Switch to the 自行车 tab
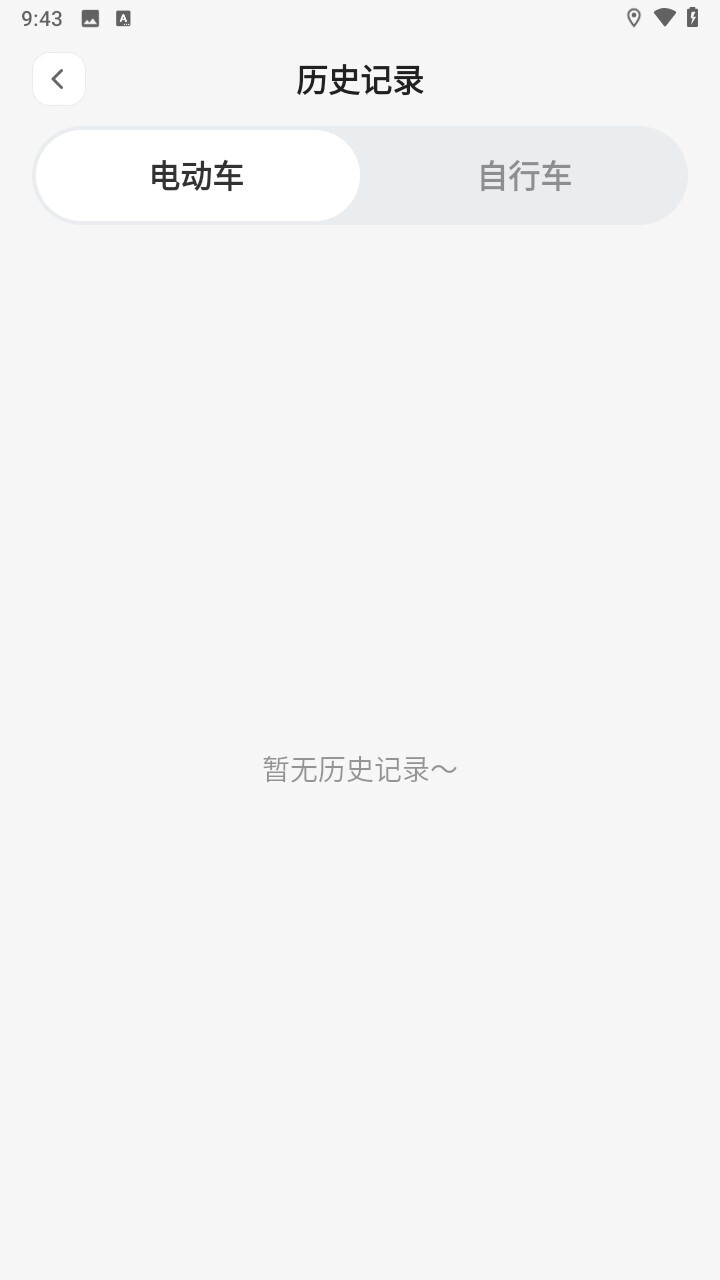 point(524,176)
